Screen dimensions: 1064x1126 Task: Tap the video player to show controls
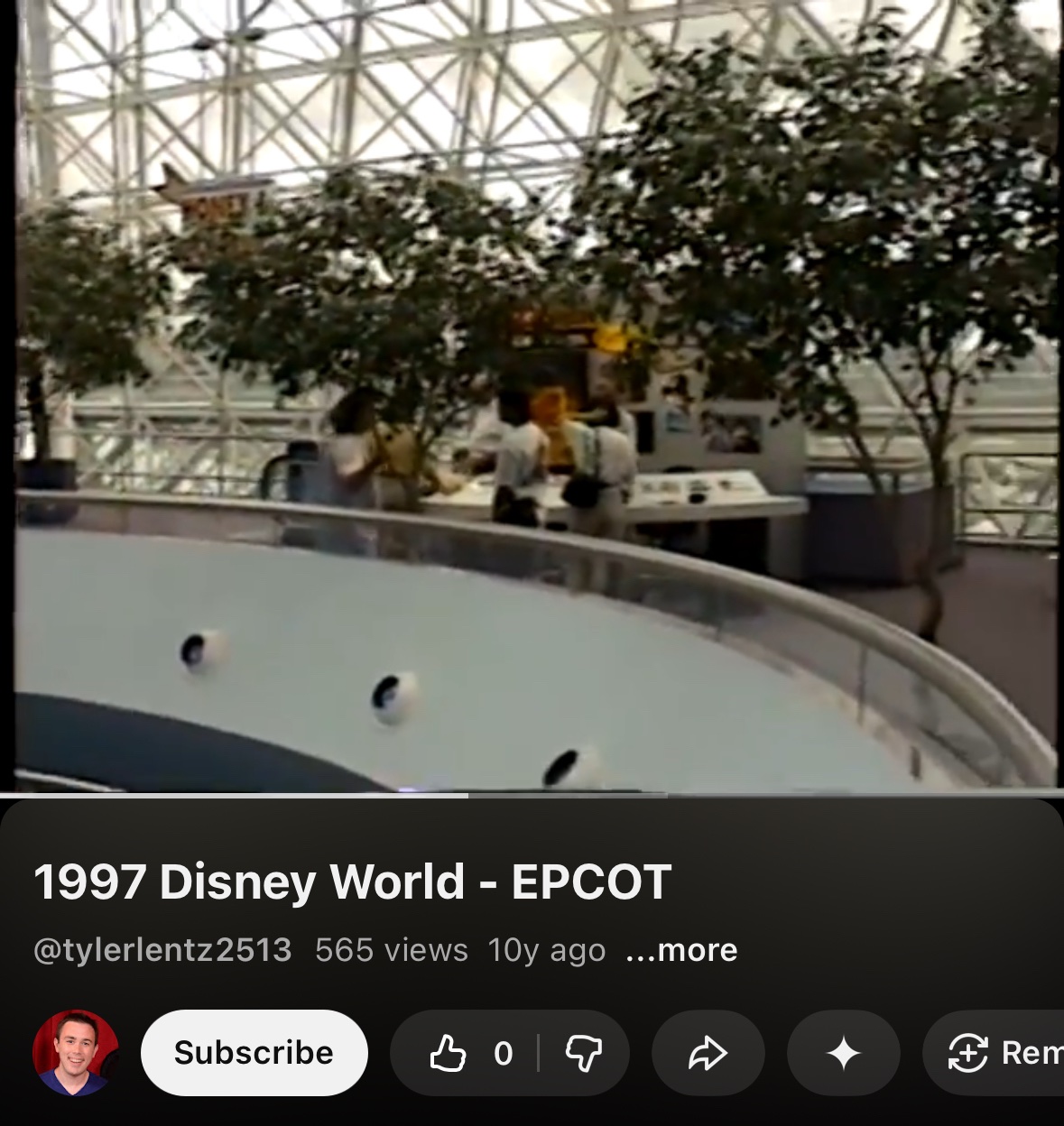(532, 397)
